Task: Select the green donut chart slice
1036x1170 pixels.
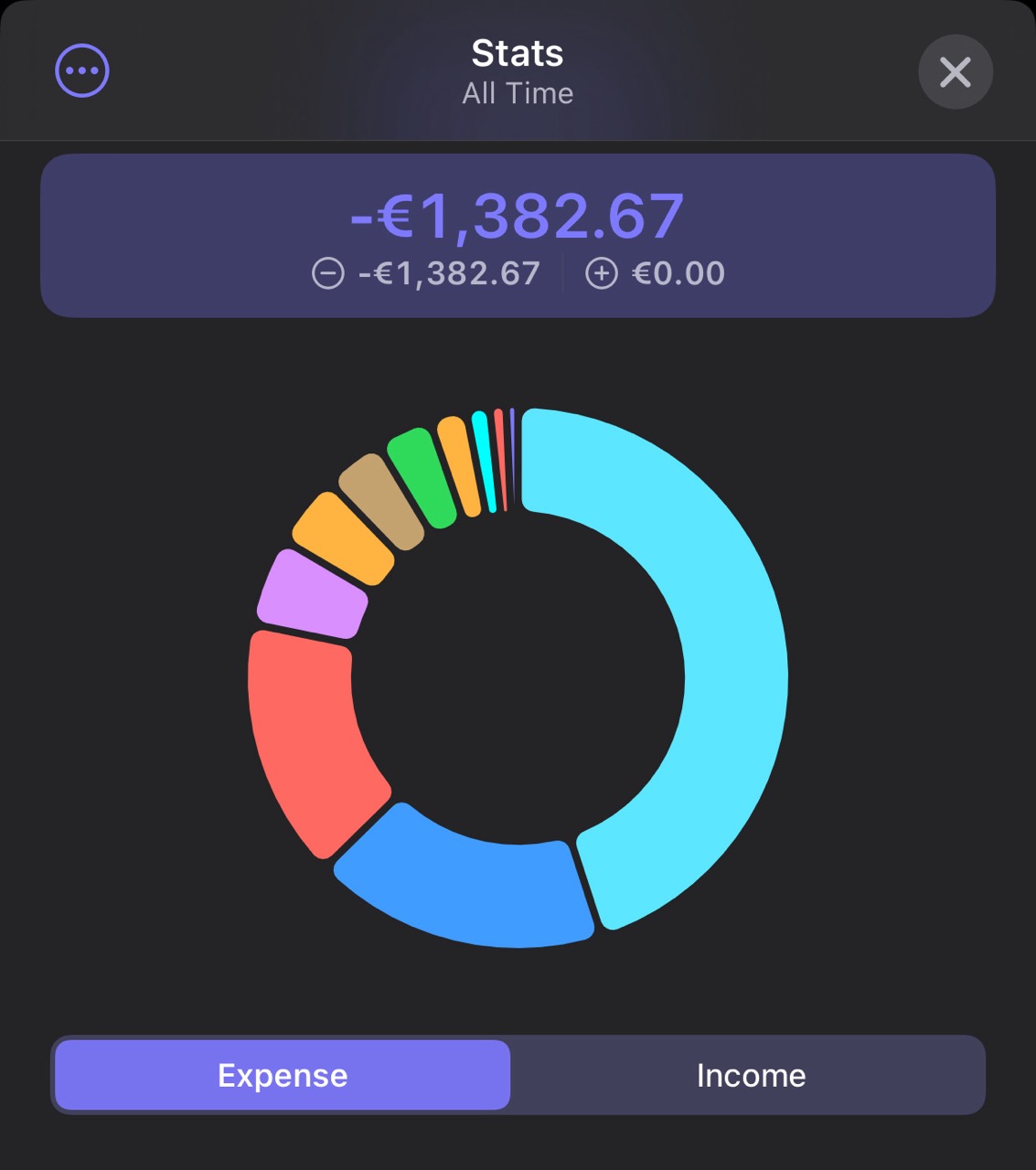Action: 422,477
